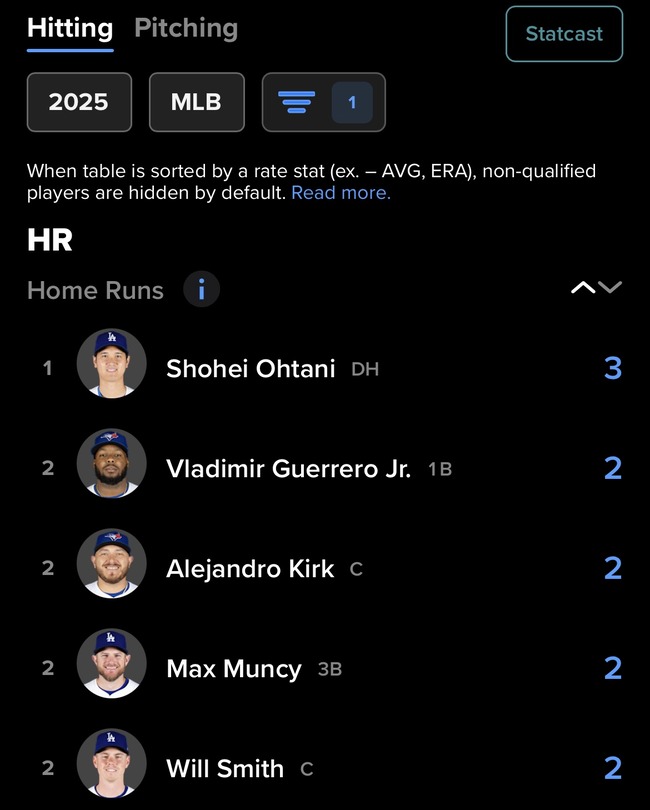Open Shohei Ohtani's player row
The width and height of the screenshot is (650, 810).
coord(250,368)
